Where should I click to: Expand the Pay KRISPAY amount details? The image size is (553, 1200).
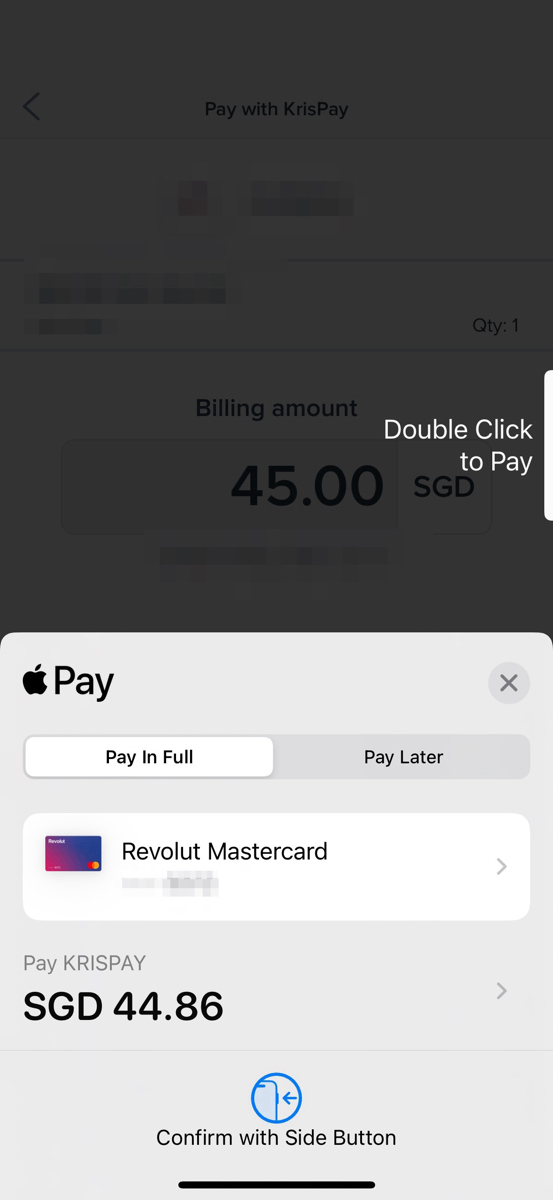coord(276,990)
